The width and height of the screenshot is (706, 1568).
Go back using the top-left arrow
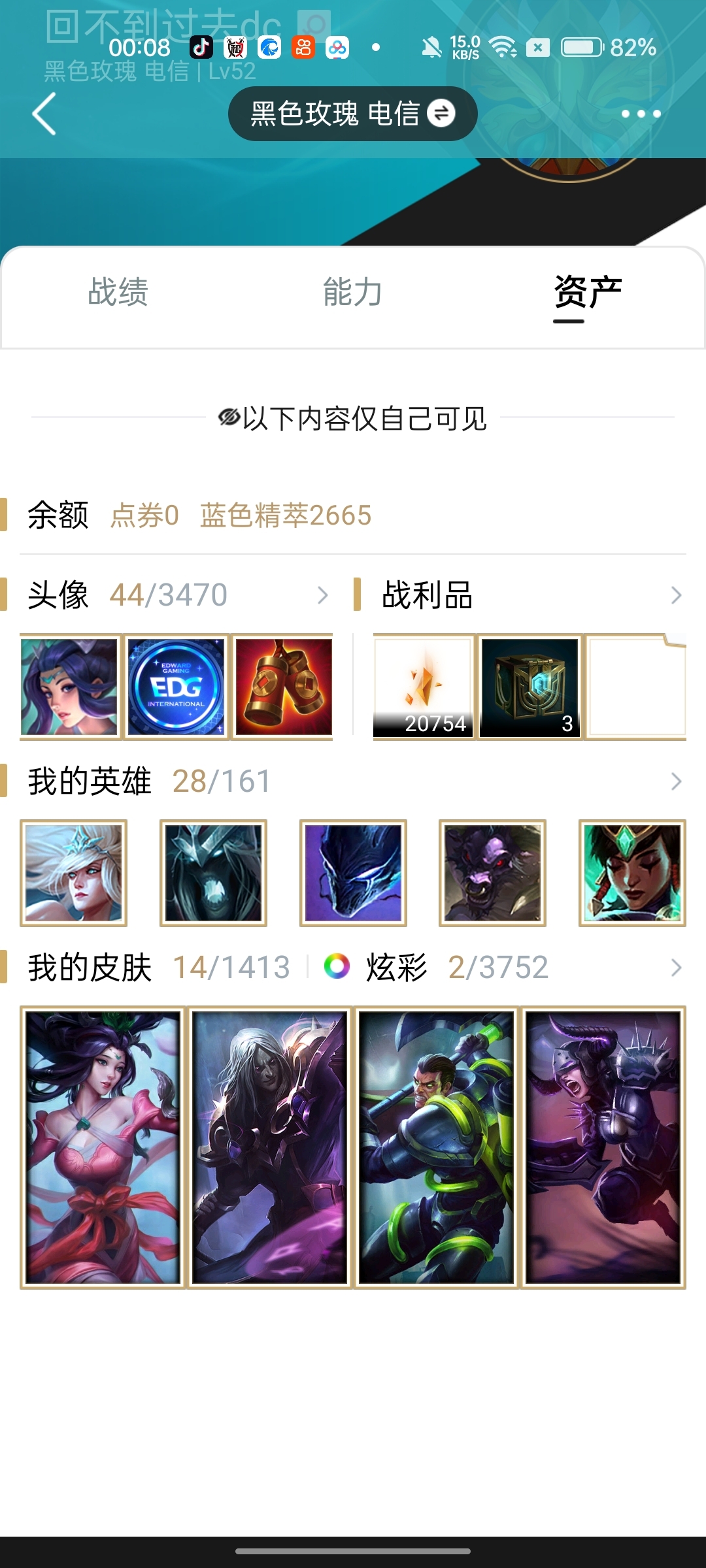(44, 114)
